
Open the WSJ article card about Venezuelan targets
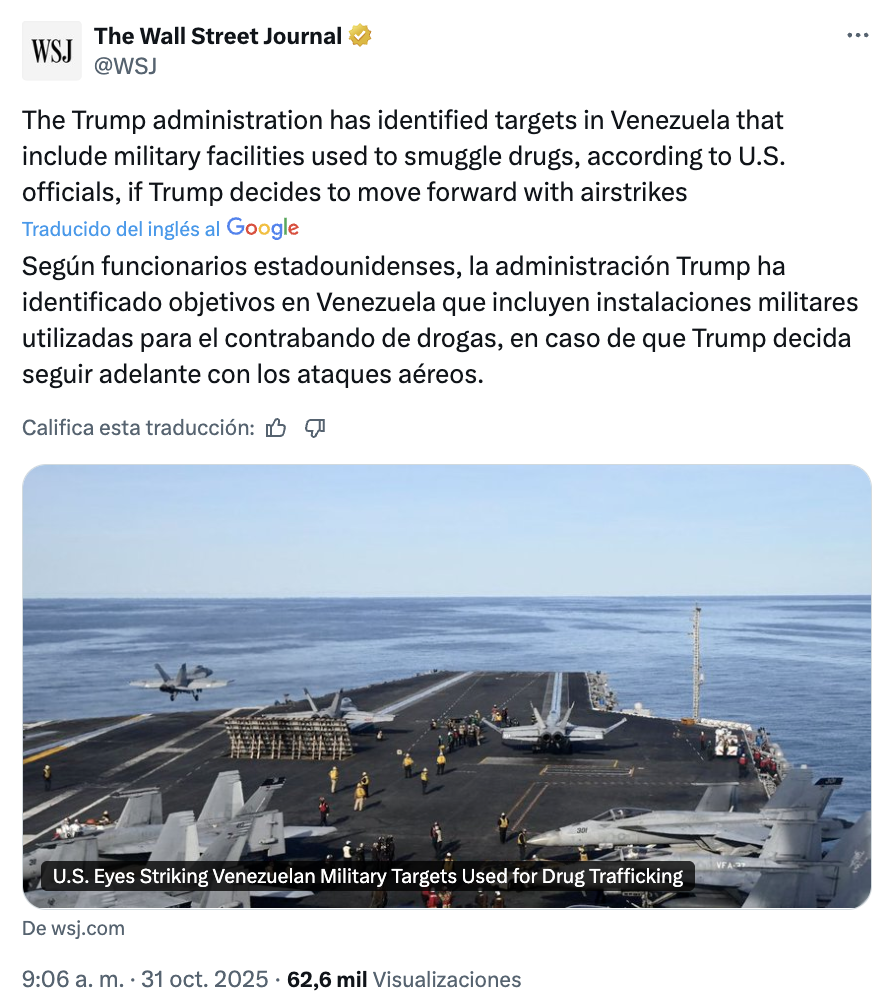click(x=446, y=686)
